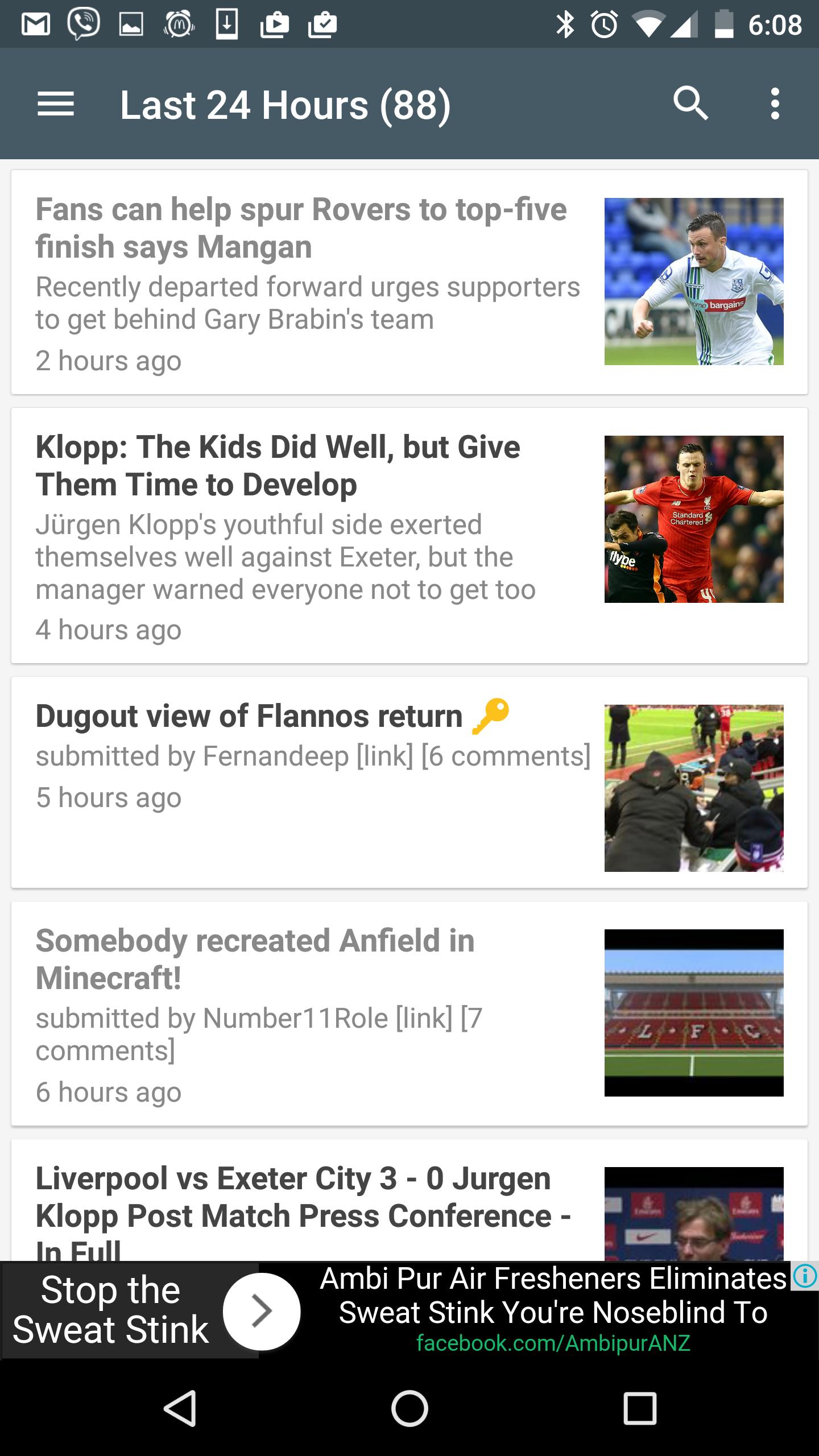Screen dimensions: 819x1456
Task: Open the facebook.com/AmbipurANZ advertisement link
Action: tap(553, 1342)
